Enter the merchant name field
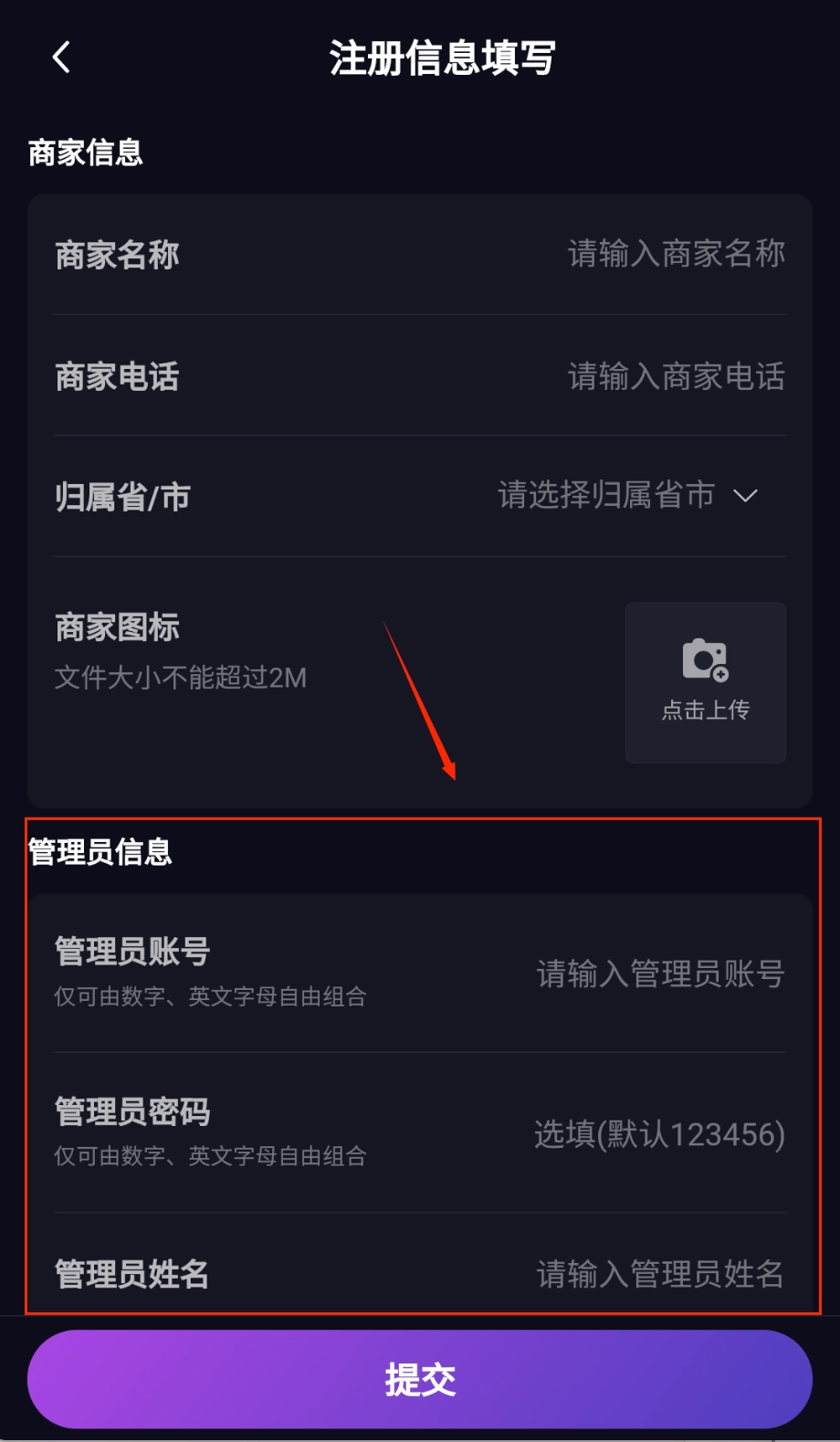 (676, 254)
